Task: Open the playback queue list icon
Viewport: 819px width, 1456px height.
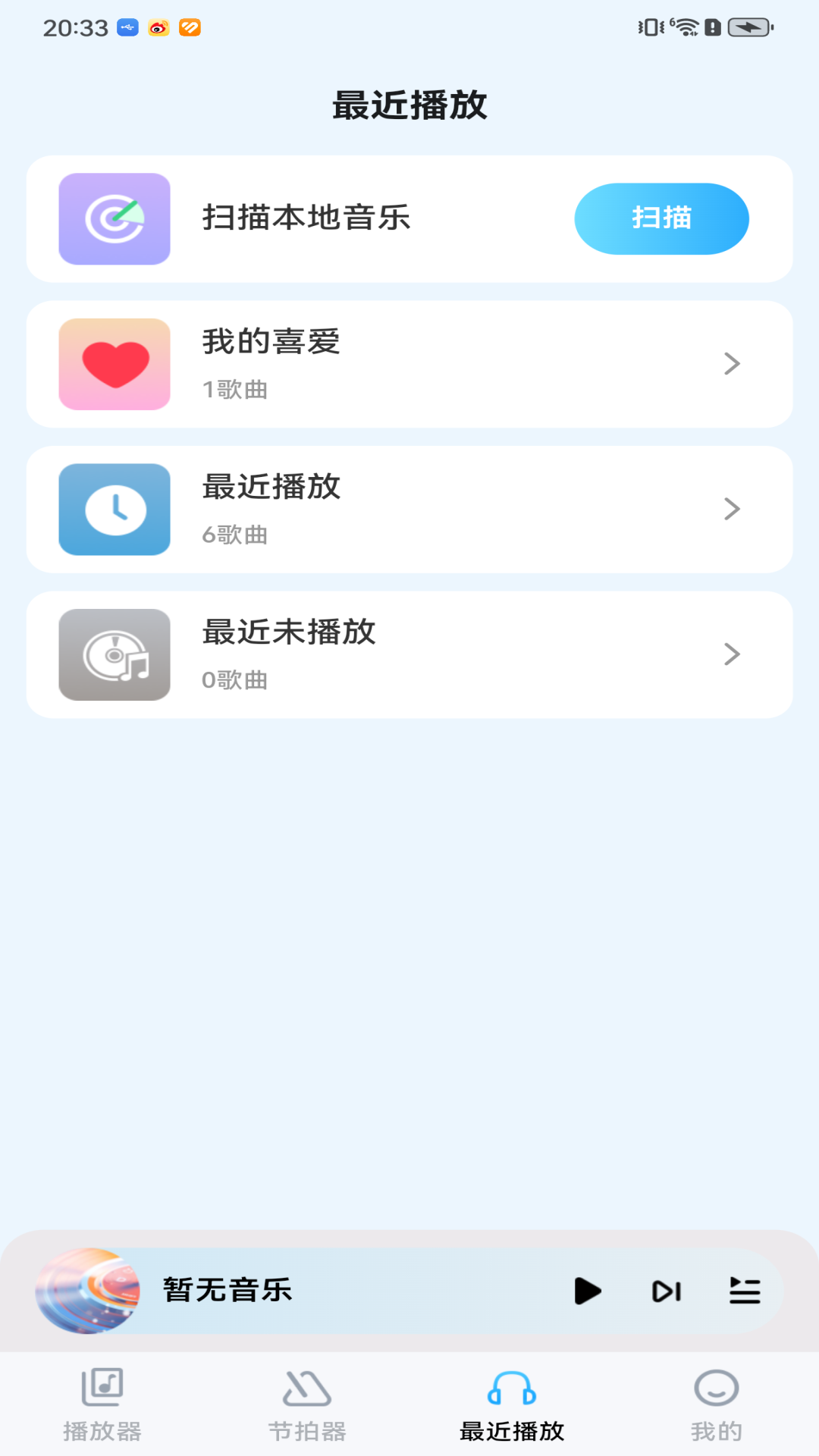Action: [745, 1290]
